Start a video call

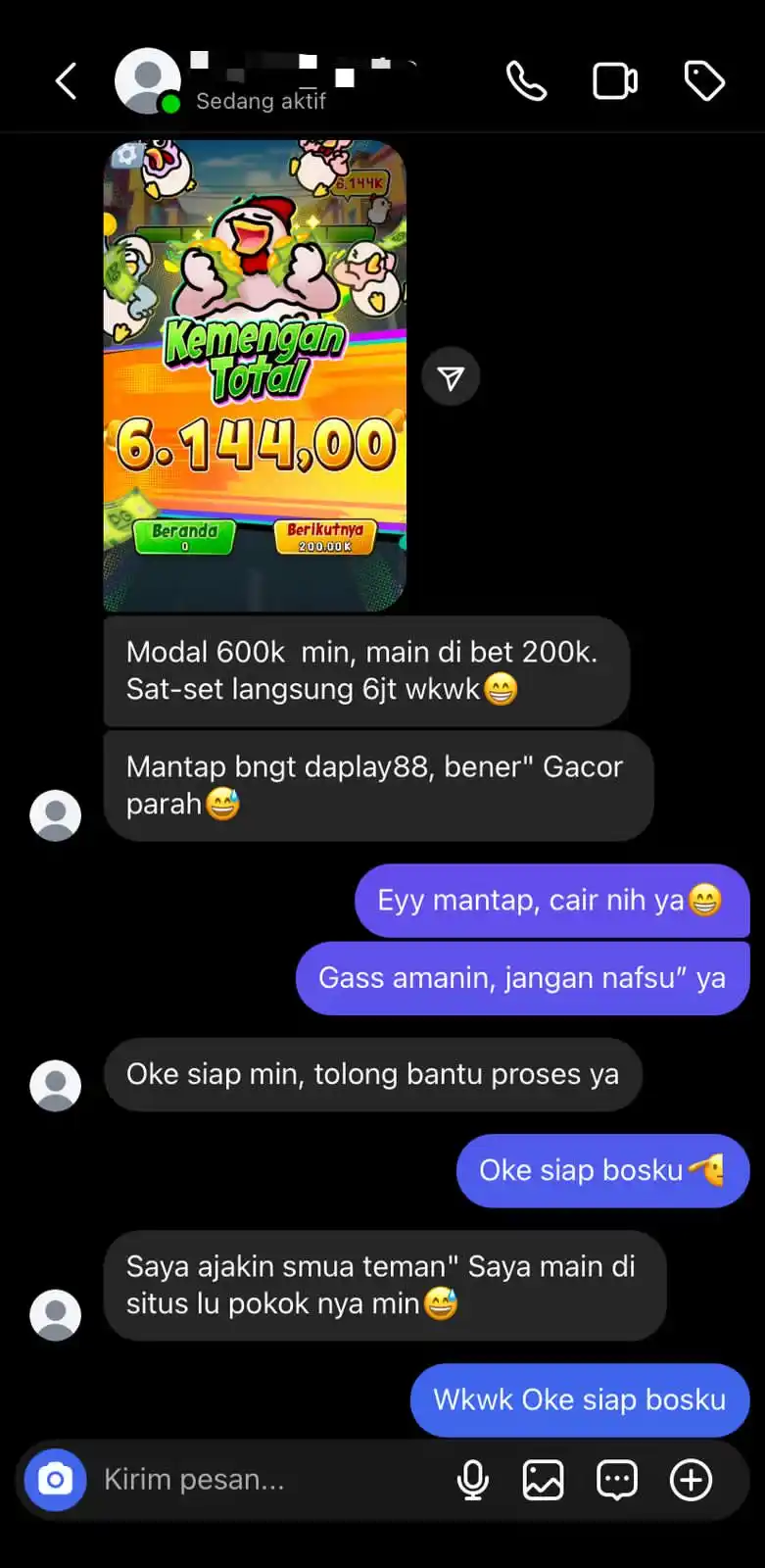coord(615,81)
